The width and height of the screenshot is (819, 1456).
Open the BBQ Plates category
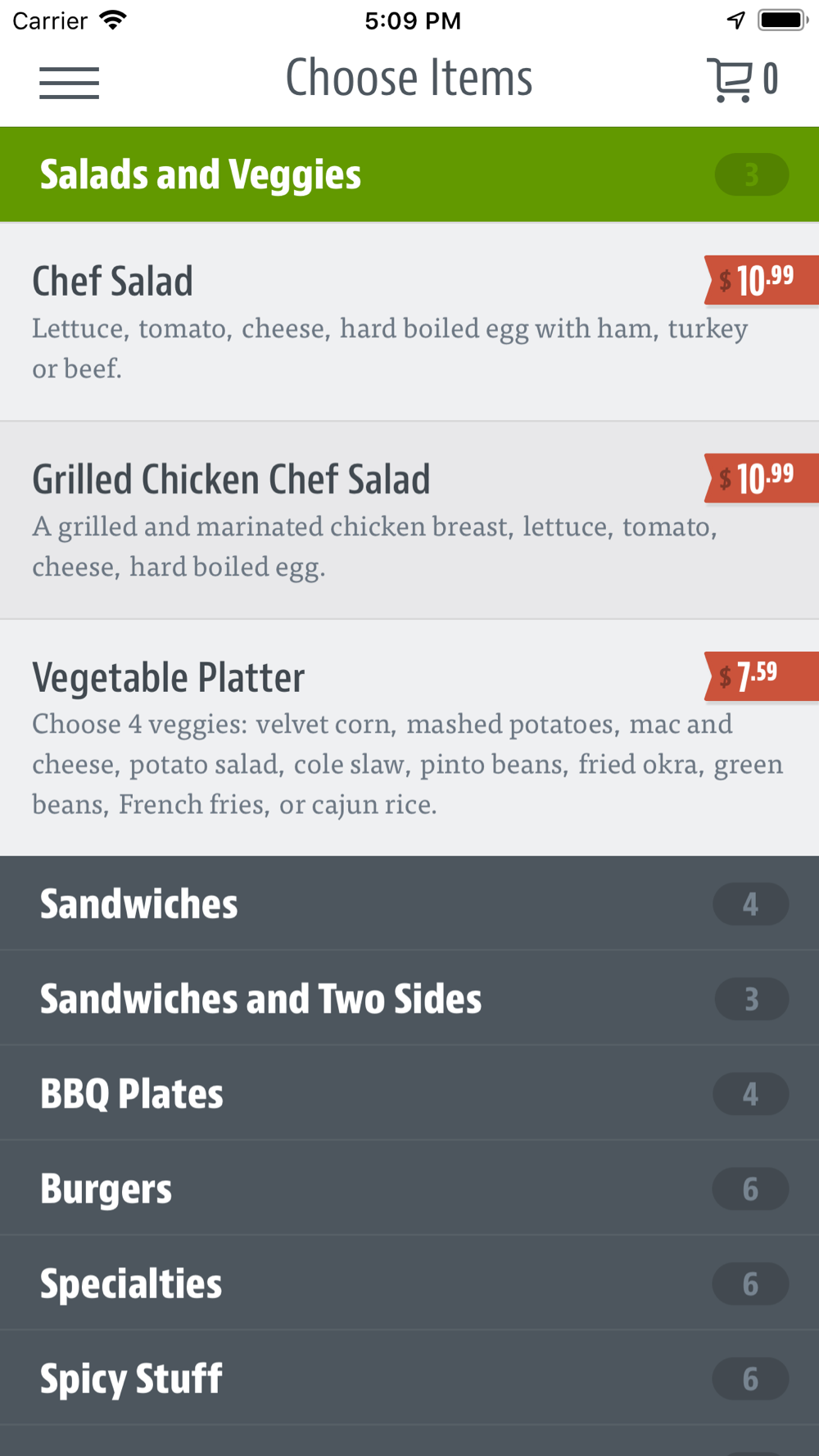pos(409,1093)
